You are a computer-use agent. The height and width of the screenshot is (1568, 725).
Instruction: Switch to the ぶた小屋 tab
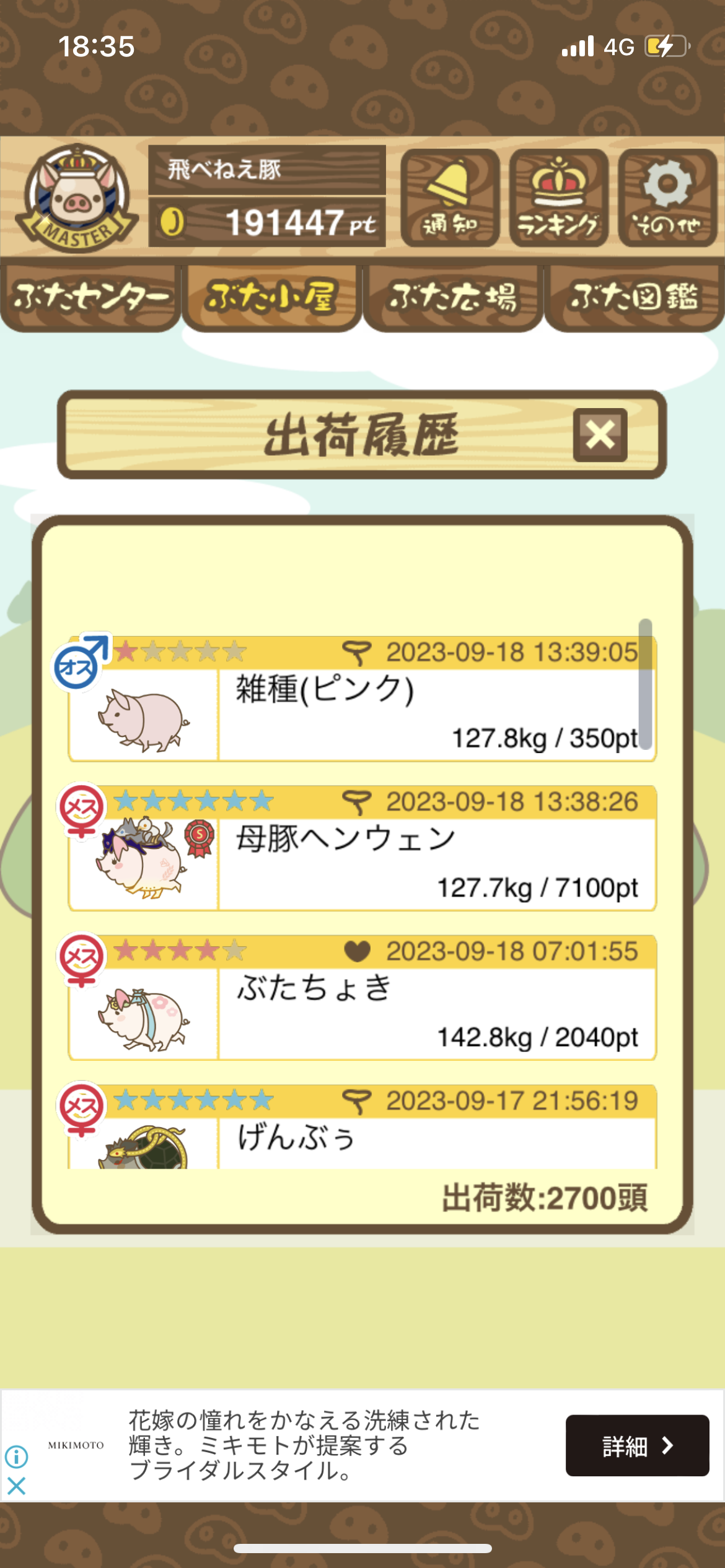click(271, 298)
